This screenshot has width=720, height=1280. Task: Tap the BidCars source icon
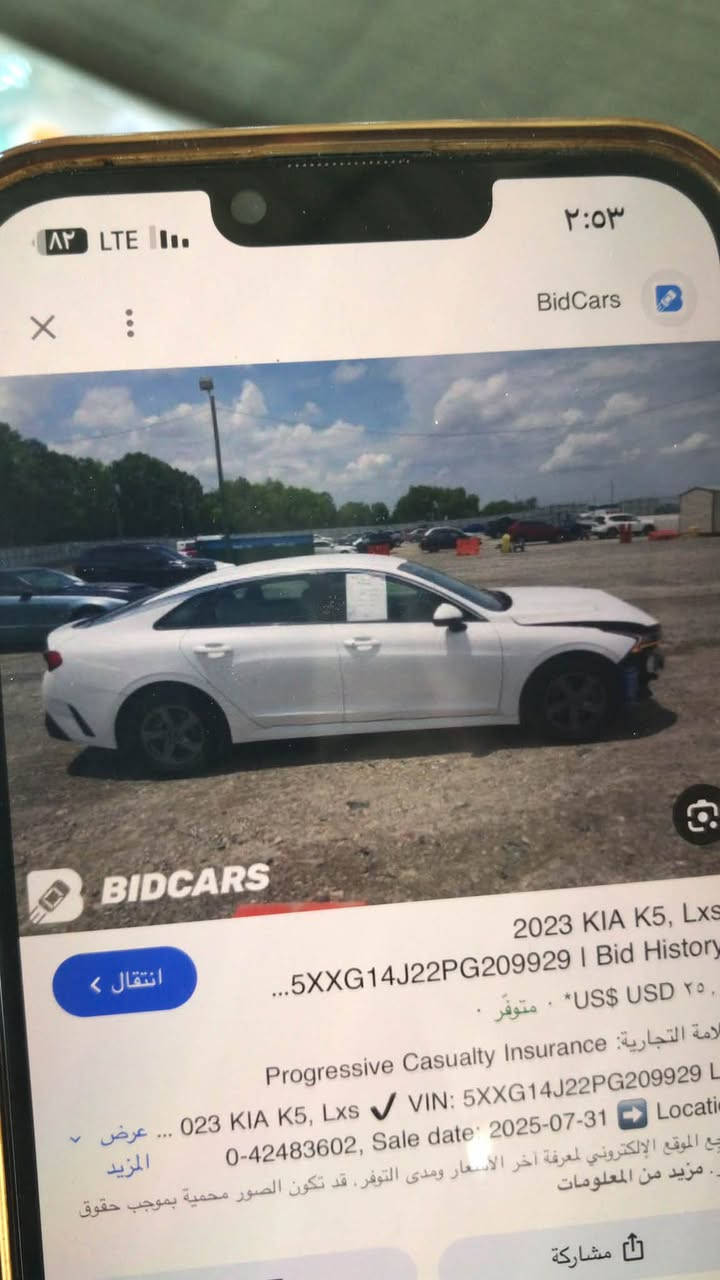tap(668, 298)
